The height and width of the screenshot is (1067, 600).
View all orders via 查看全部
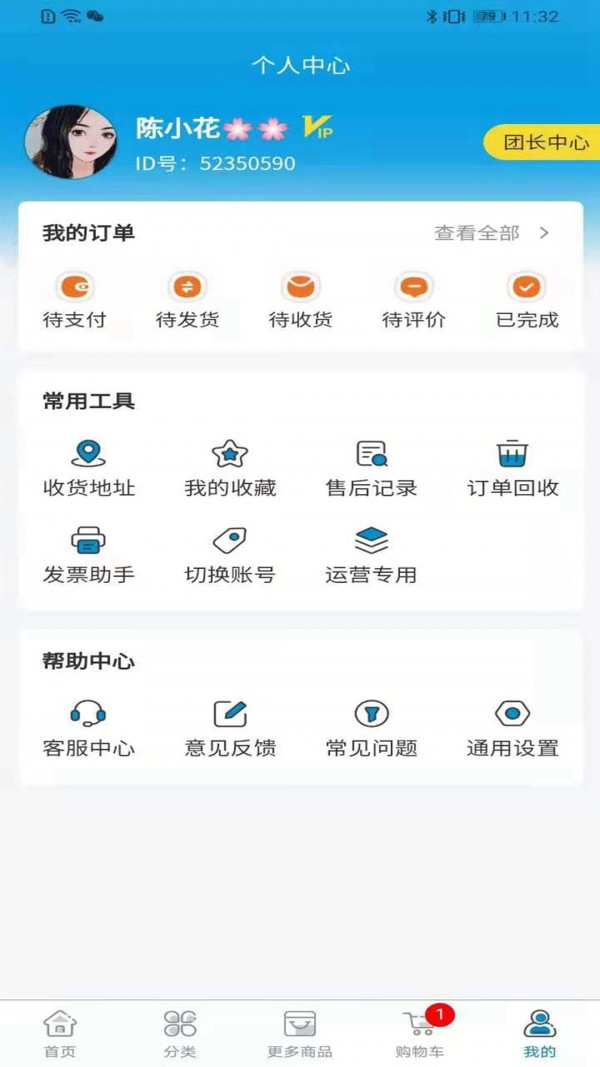(x=492, y=233)
